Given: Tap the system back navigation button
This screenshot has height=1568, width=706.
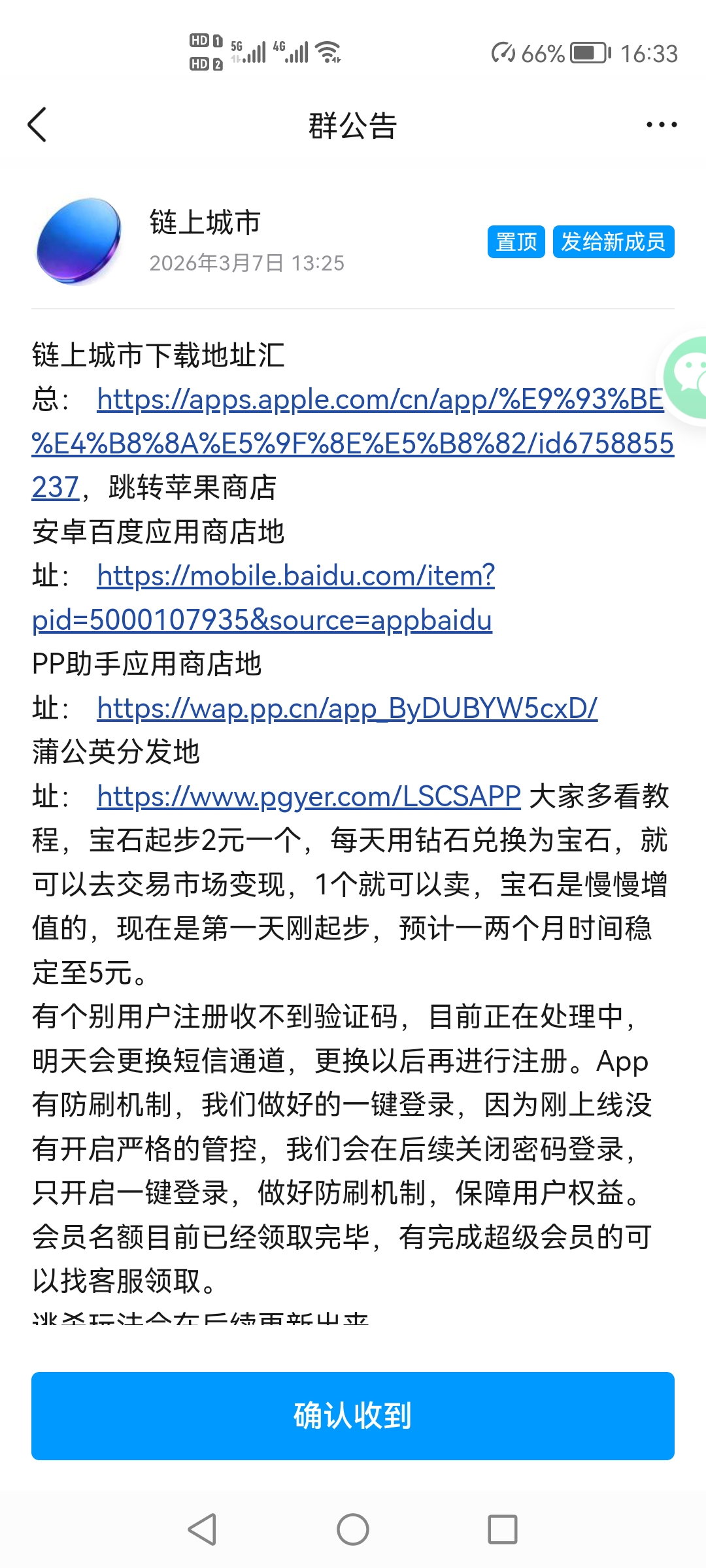Looking at the screenshot, I should click(x=202, y=1529).
